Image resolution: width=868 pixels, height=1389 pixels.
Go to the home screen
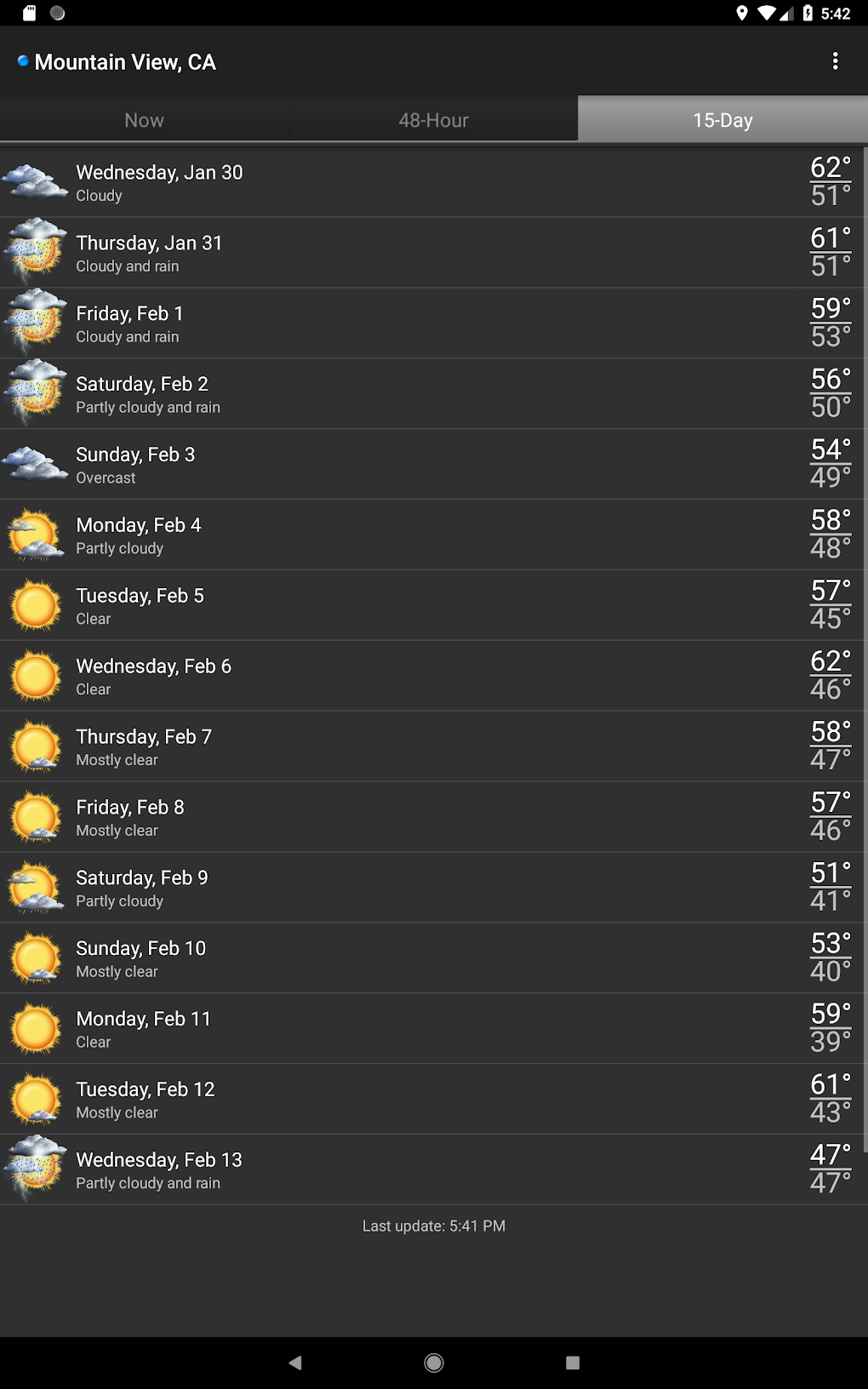[x=434, y=1363]
